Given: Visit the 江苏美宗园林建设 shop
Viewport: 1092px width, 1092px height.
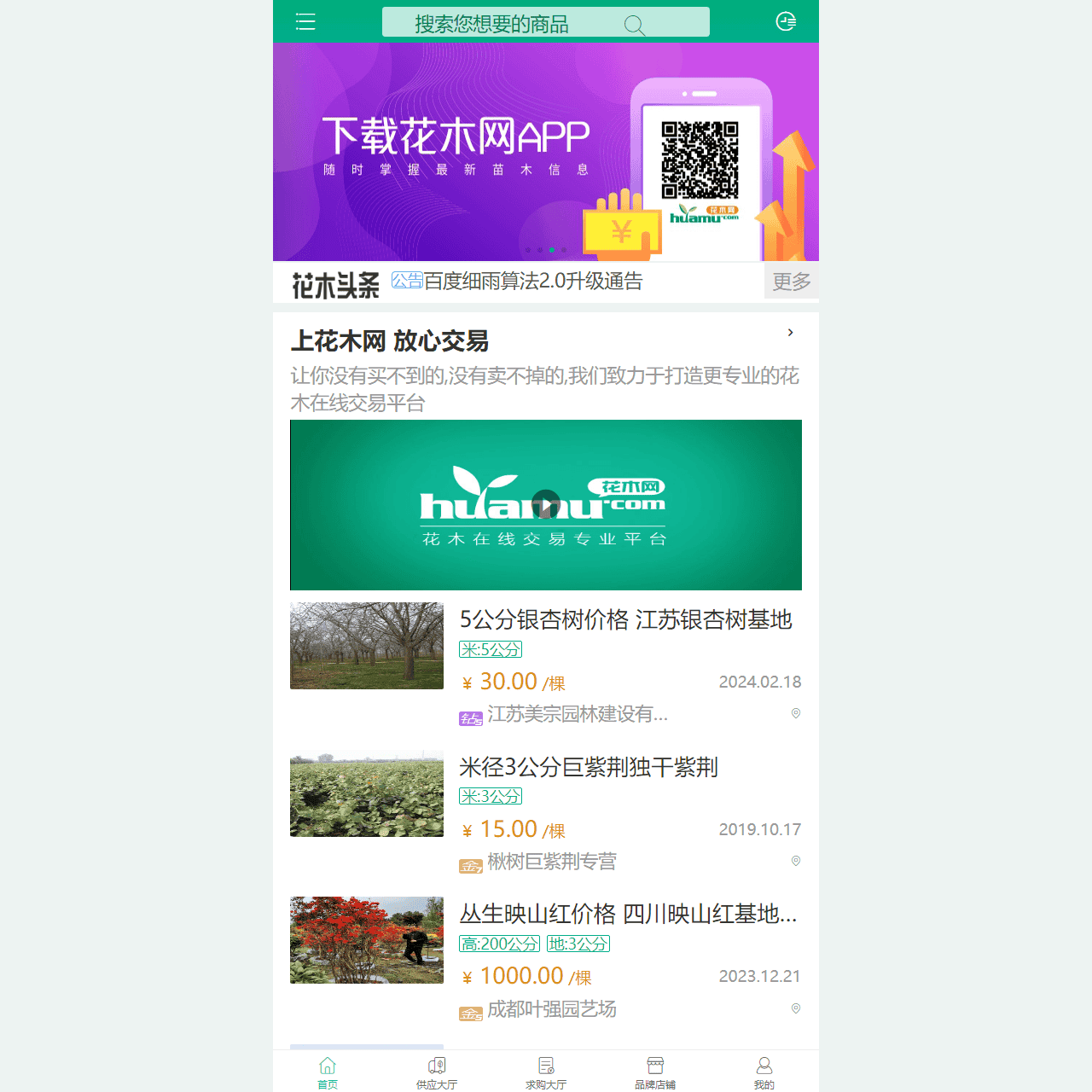Looking at the screenshot, I should (x=577, y=715).
